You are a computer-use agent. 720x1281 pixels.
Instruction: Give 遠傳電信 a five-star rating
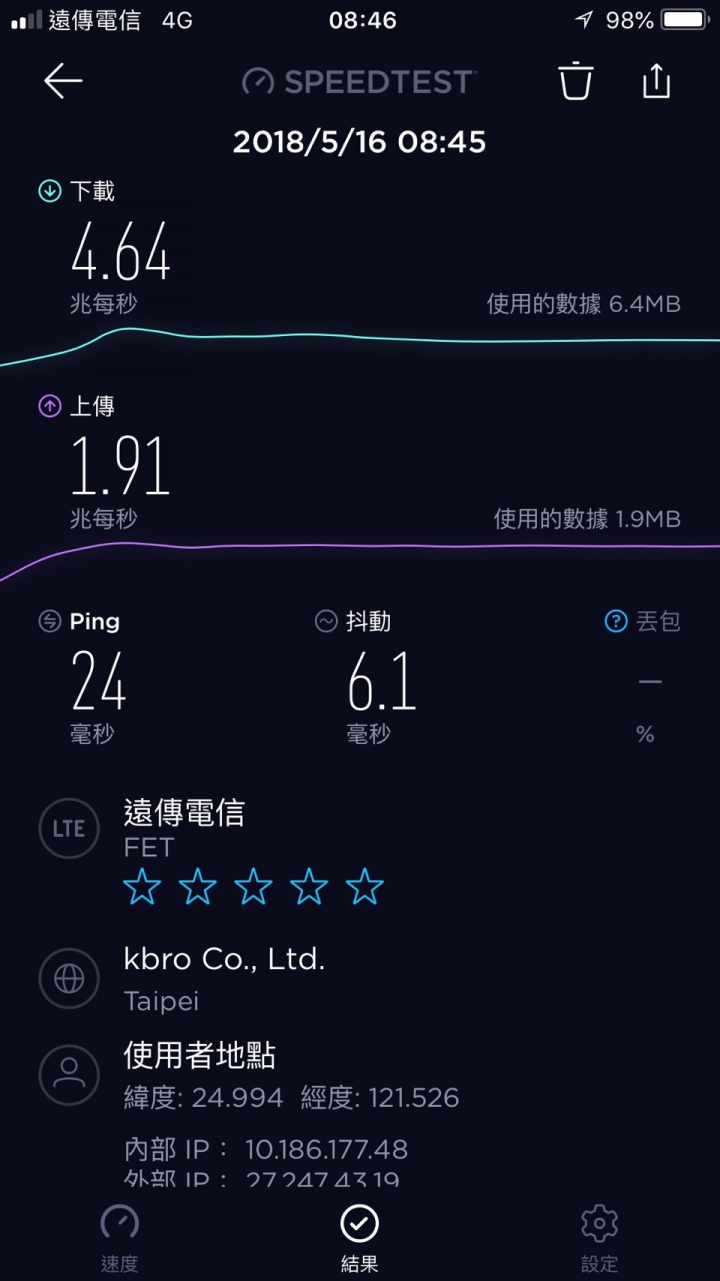[364, 886]
